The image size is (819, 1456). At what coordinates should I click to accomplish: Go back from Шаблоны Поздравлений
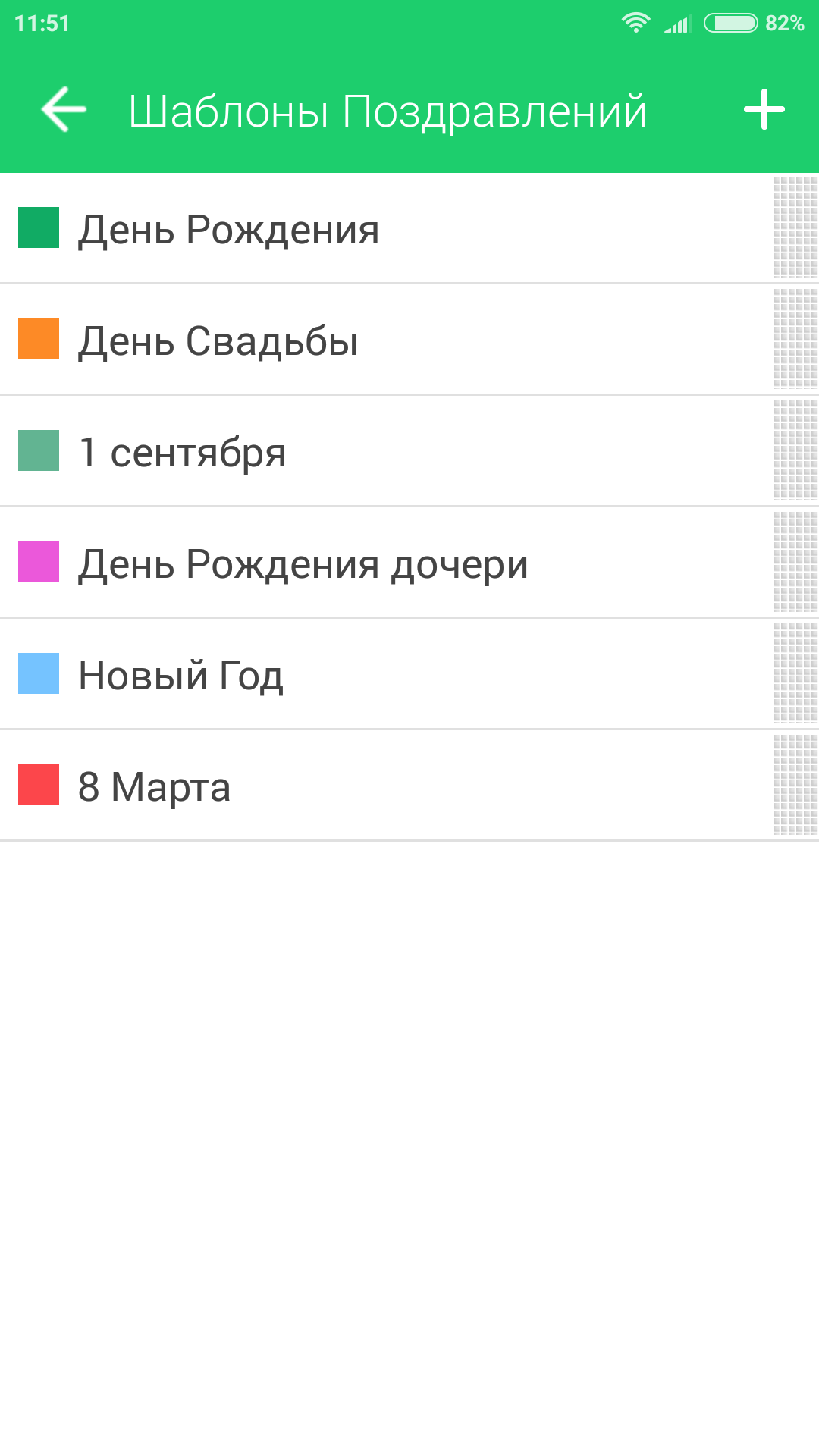point(64,110)
